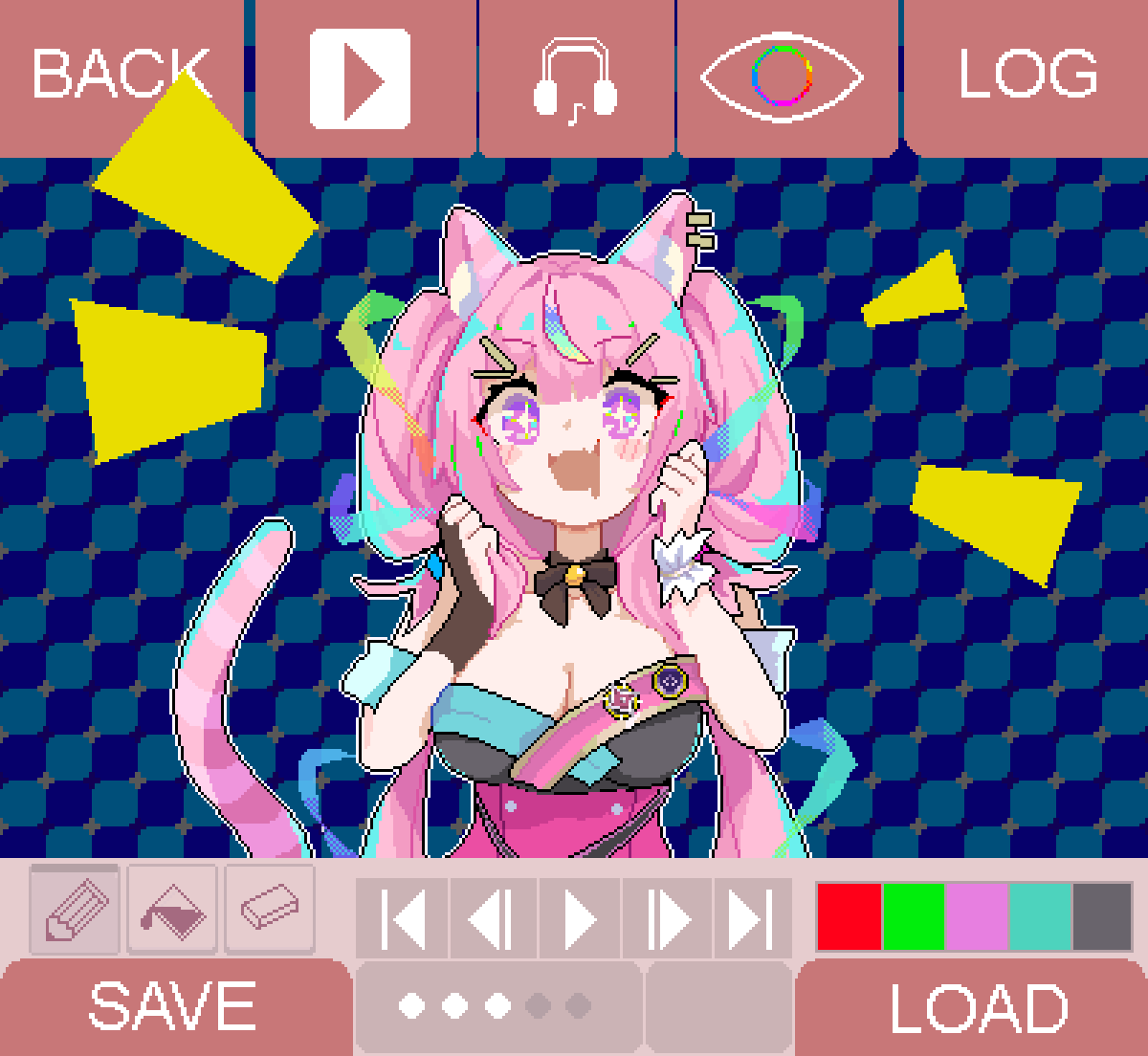
Task: Step back one frame
Action: [x=492, y=919]
